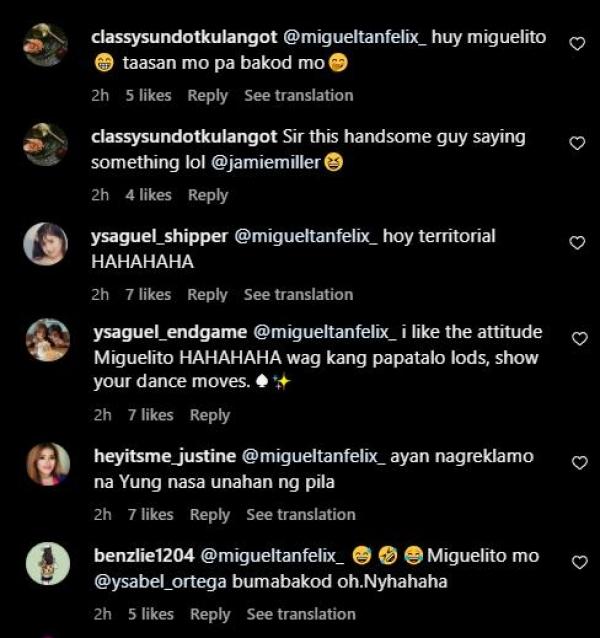Open the @ysabel_ortega mention

pos(151,581)
